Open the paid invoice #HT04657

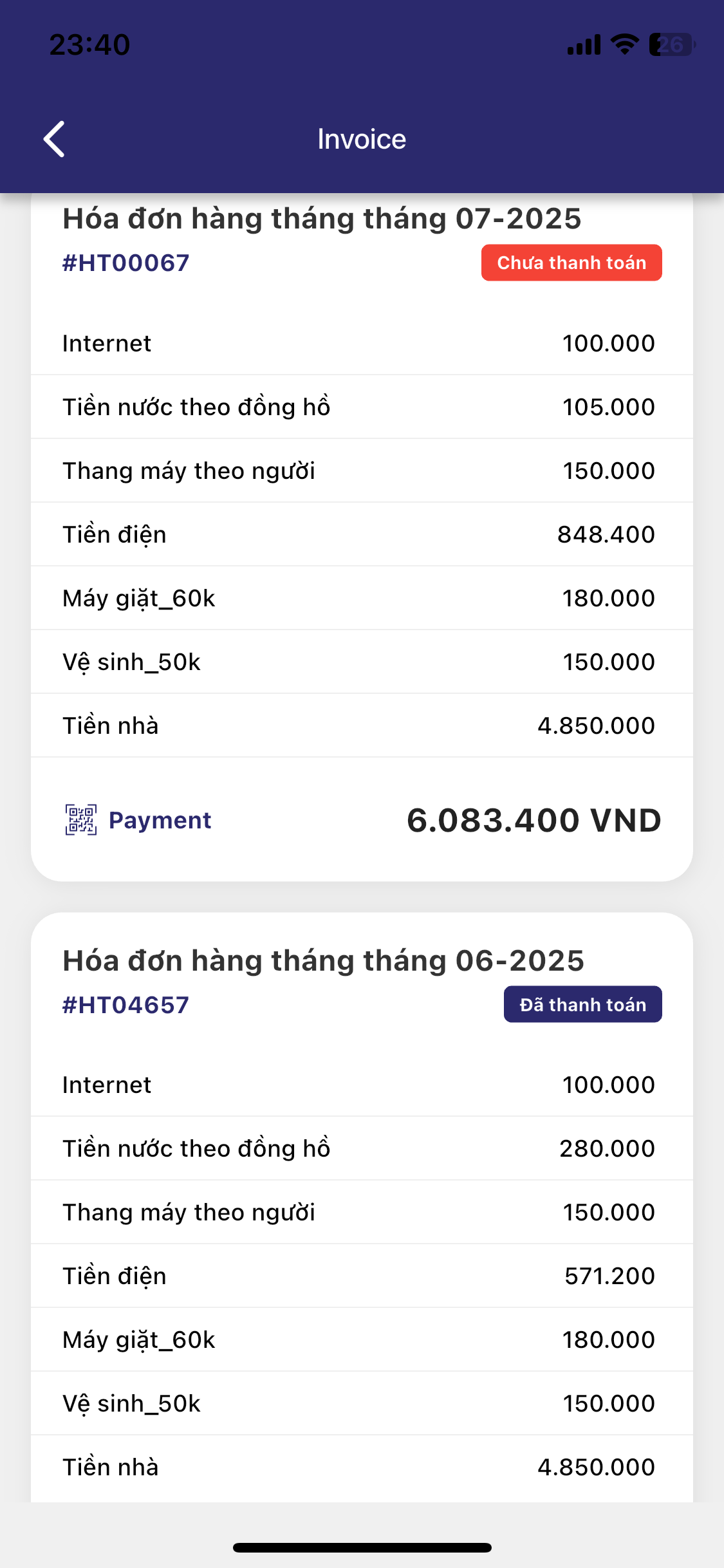[126, 1005]
